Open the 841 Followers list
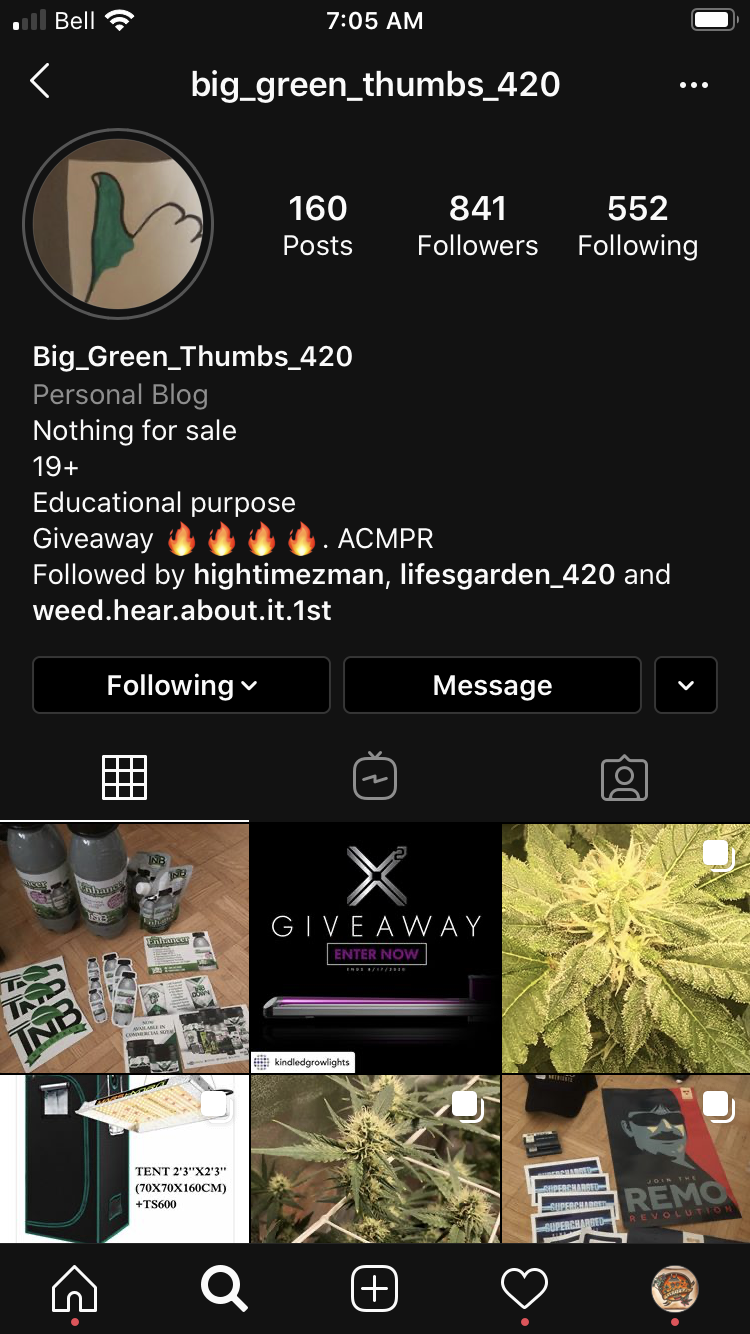Viewport: 750px width, 1334px height. pos(477,225)
